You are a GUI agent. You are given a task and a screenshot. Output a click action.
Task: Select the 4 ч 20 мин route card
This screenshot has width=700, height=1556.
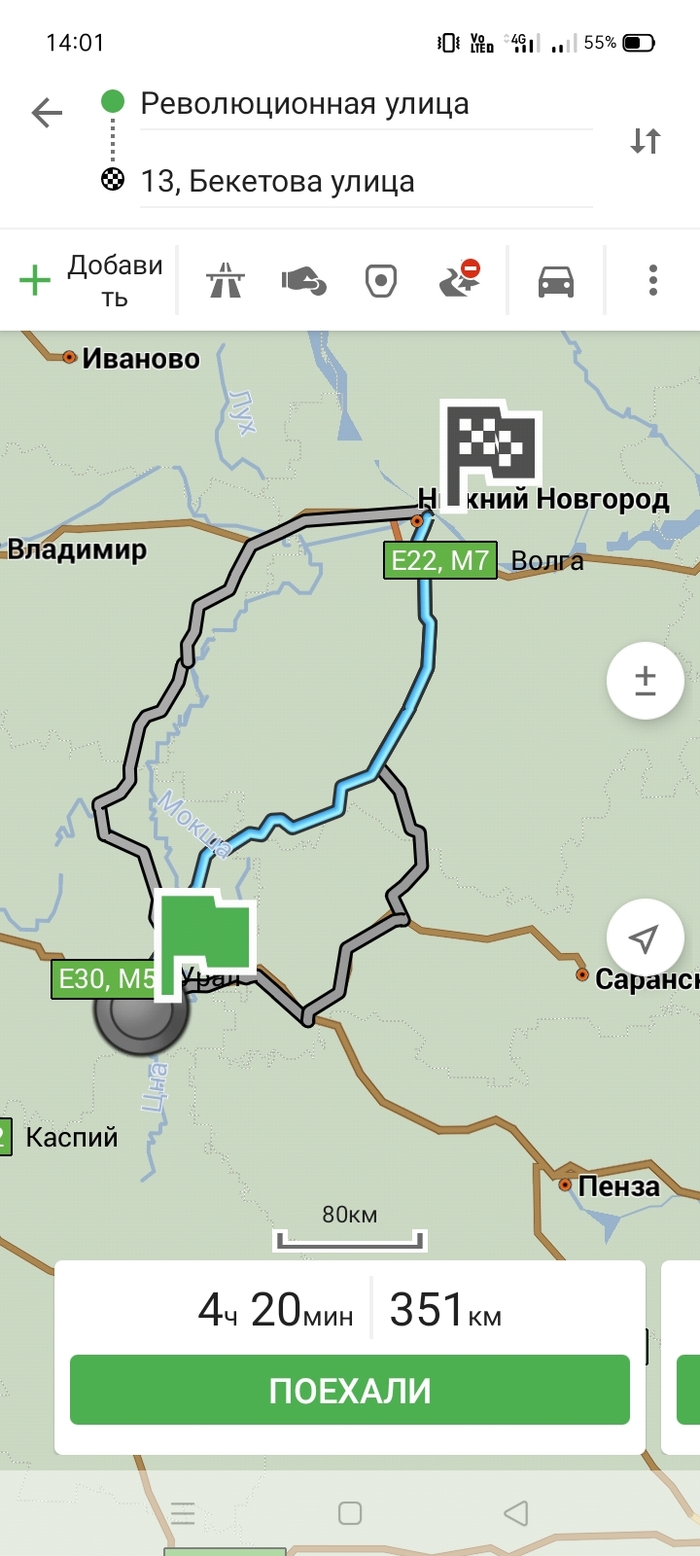point(349,1309)
